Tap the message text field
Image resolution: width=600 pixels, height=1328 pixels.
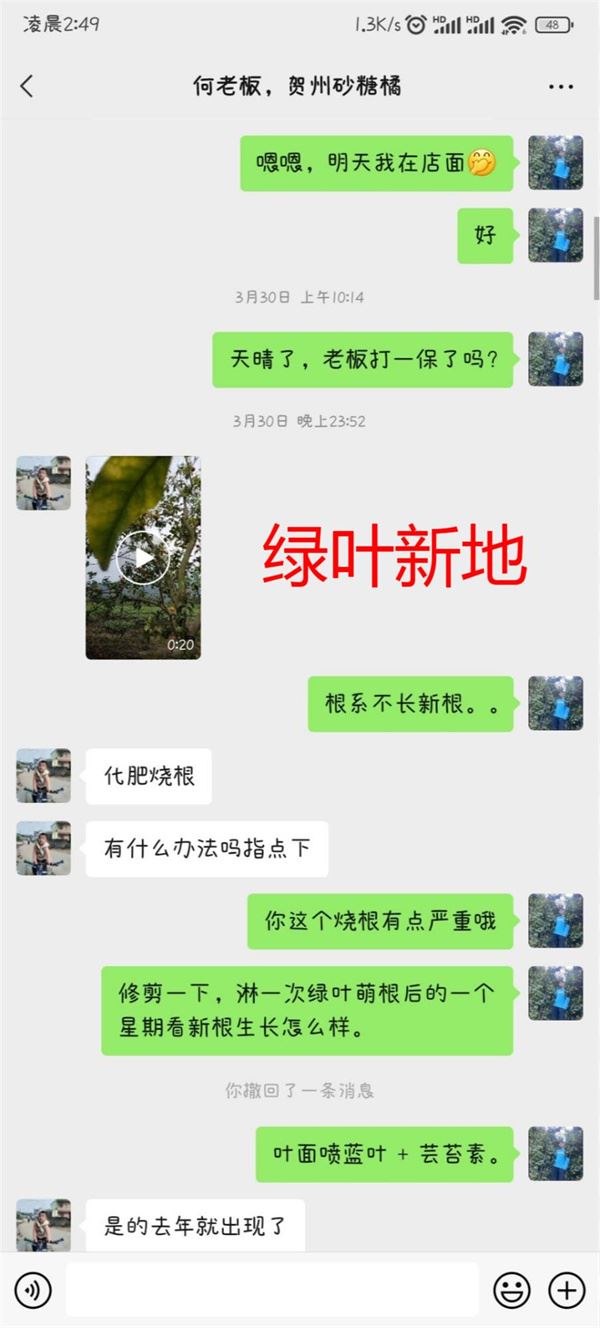[x=272, y=1289]
